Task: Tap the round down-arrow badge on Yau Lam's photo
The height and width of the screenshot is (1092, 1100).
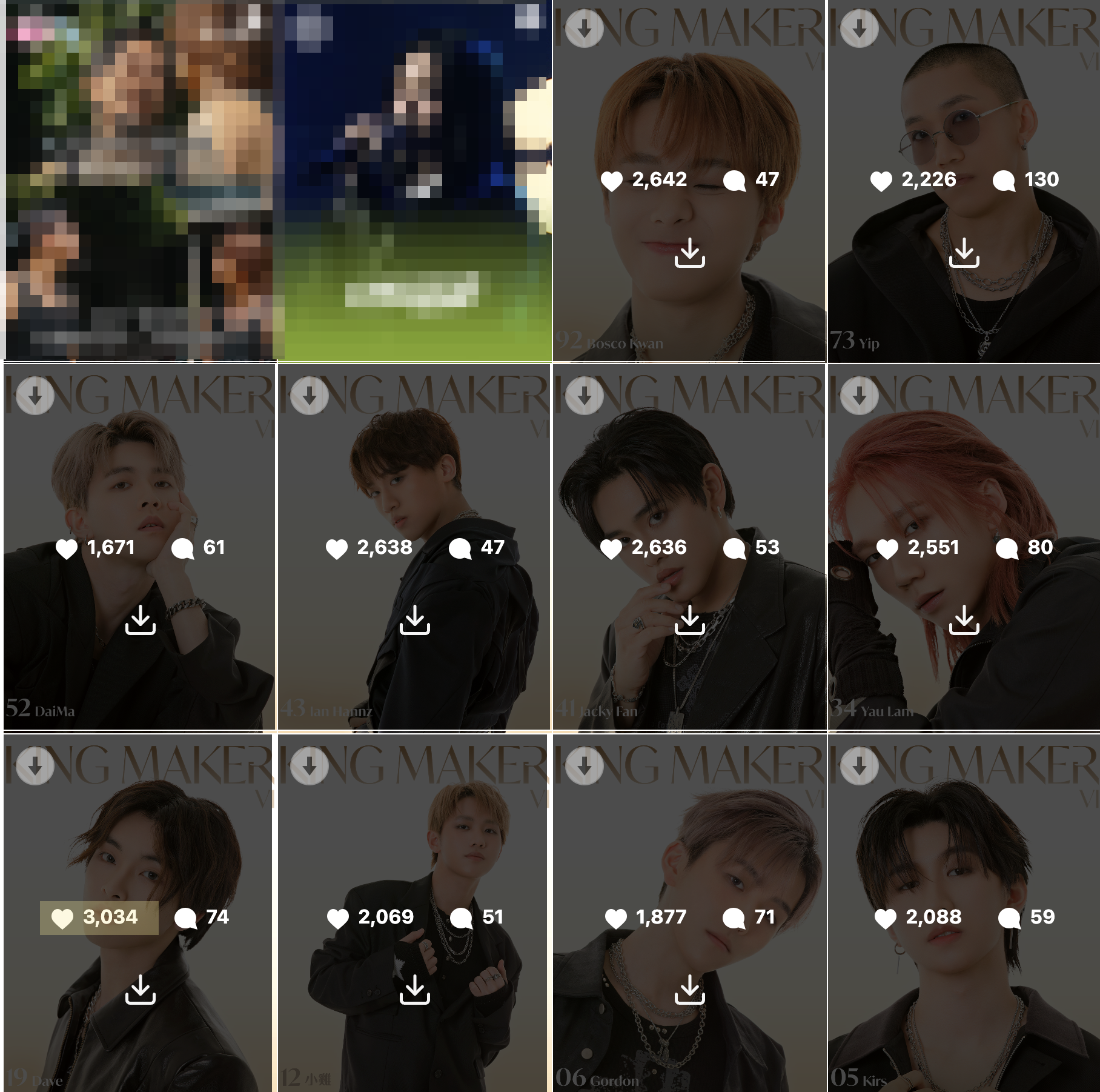Action: click(x=859, y=396)
